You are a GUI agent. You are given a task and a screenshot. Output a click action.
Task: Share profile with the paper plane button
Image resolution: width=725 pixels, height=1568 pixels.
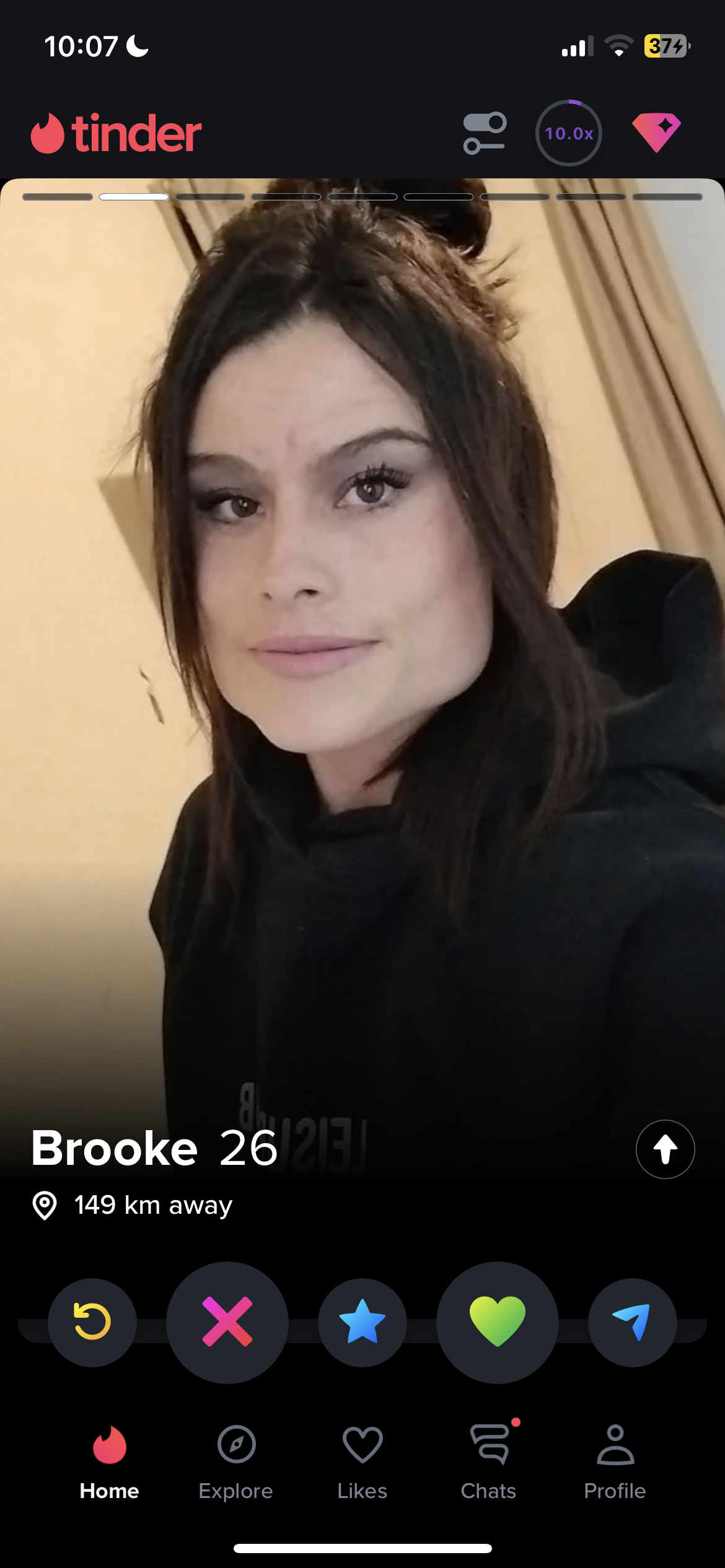click(633, 1323)
